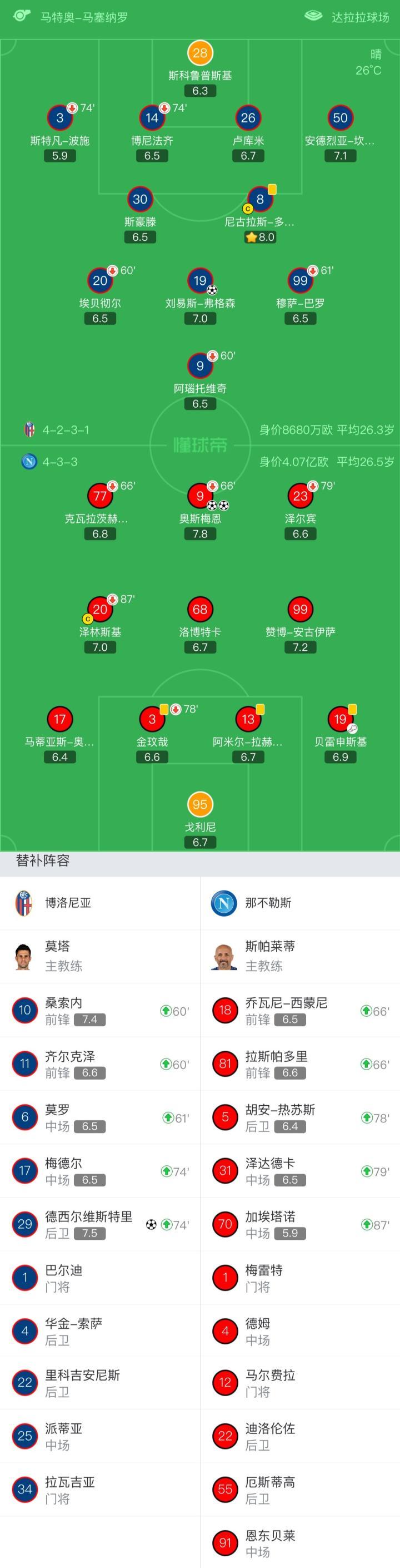View coach 斯帕莱蒂 profile
400x1568 pixels.
point(269,956)
